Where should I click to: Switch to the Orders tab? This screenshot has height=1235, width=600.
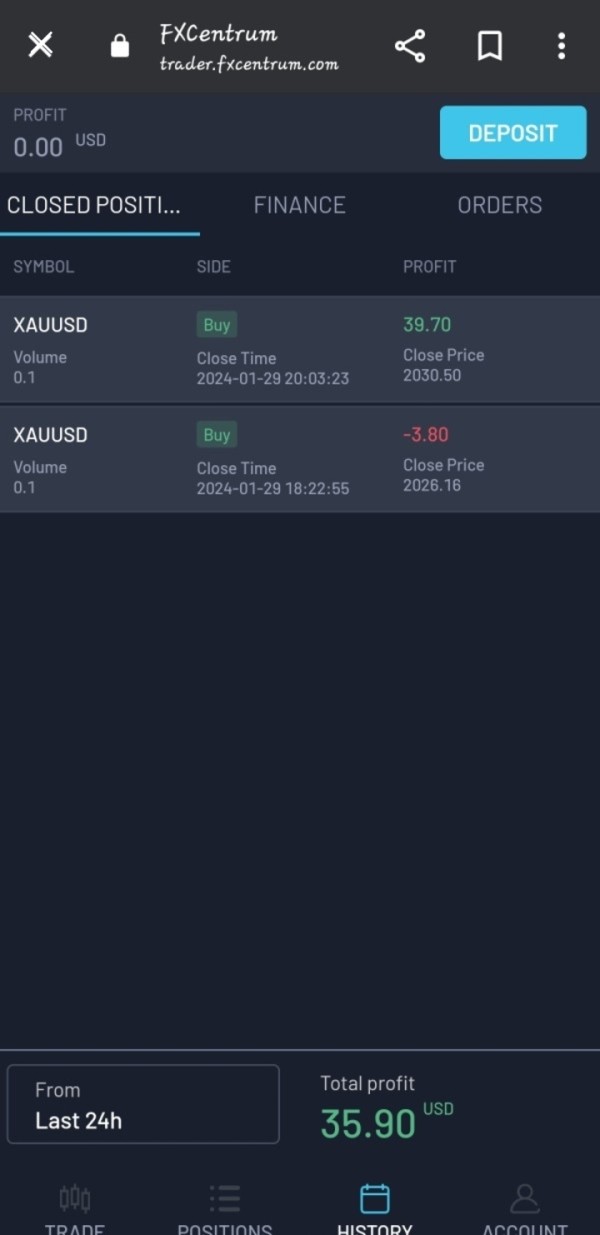coord(499,205)
